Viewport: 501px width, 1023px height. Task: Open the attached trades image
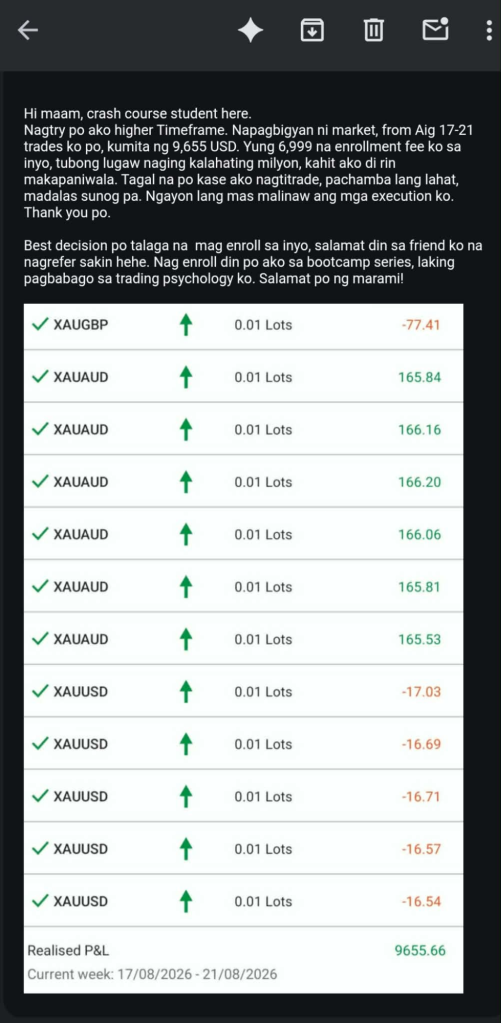[x=243, y=648]
